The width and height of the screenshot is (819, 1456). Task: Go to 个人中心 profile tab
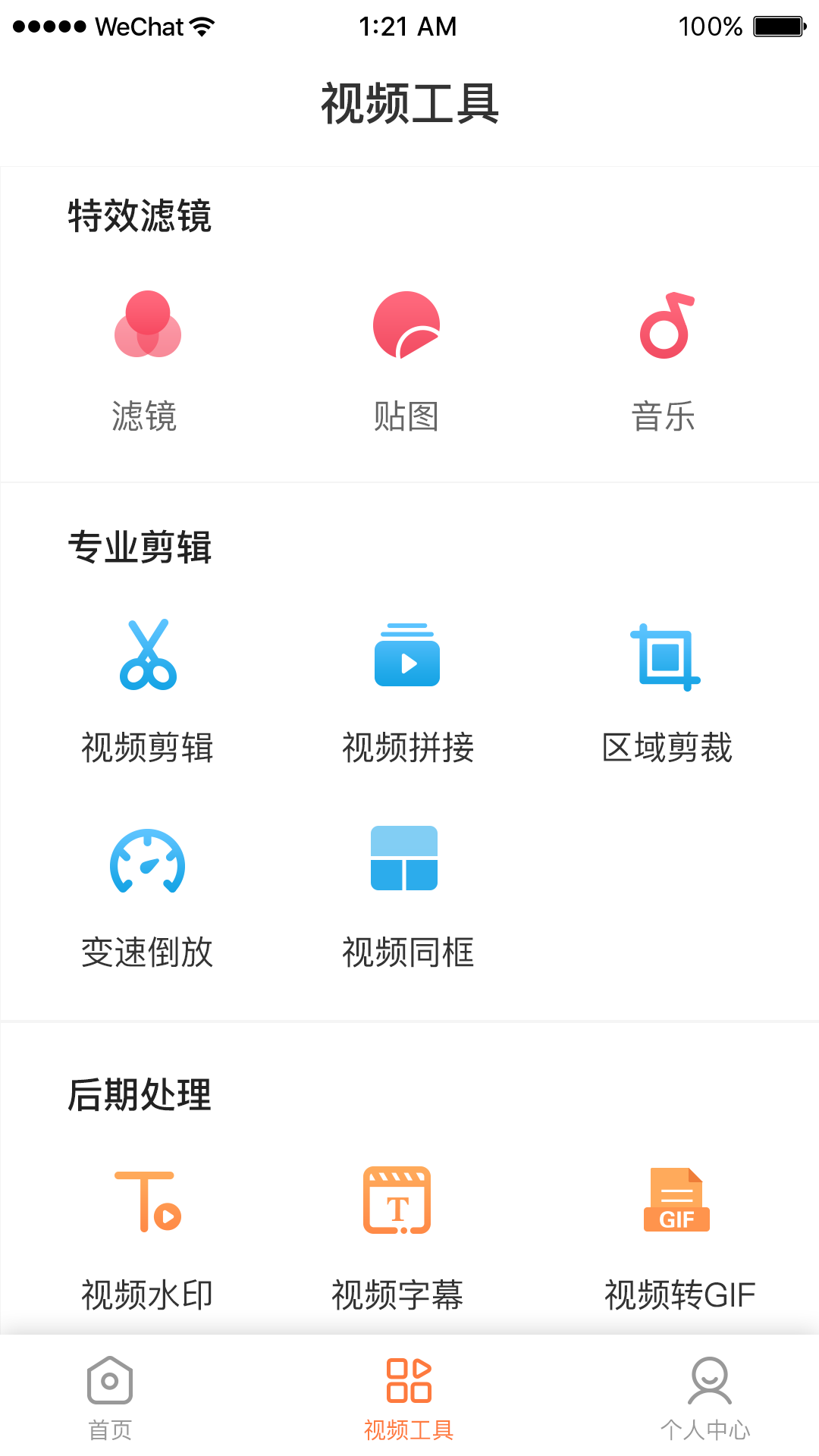tap(706, 1398)
